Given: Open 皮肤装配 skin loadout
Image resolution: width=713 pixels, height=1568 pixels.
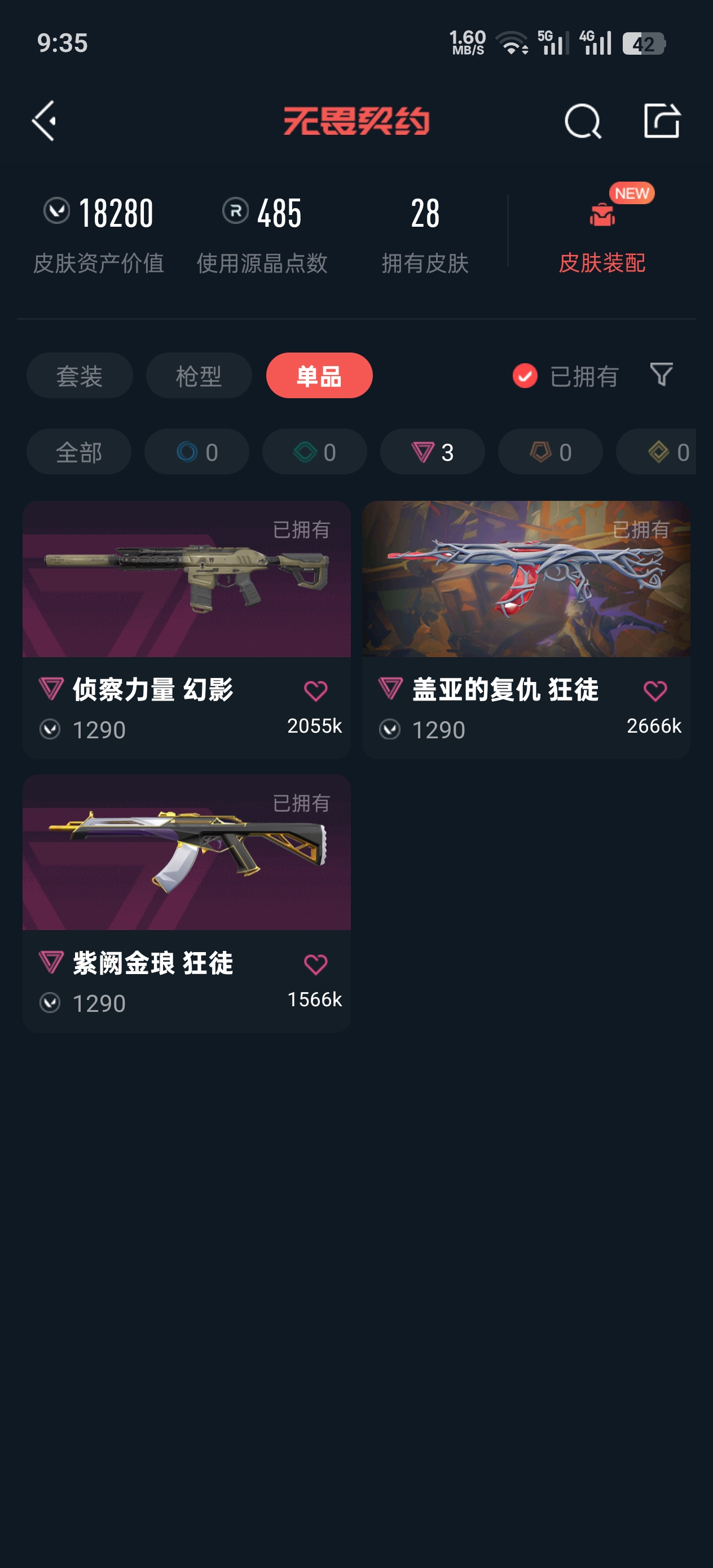Looking at the screenshot, I should click(601, 231).
